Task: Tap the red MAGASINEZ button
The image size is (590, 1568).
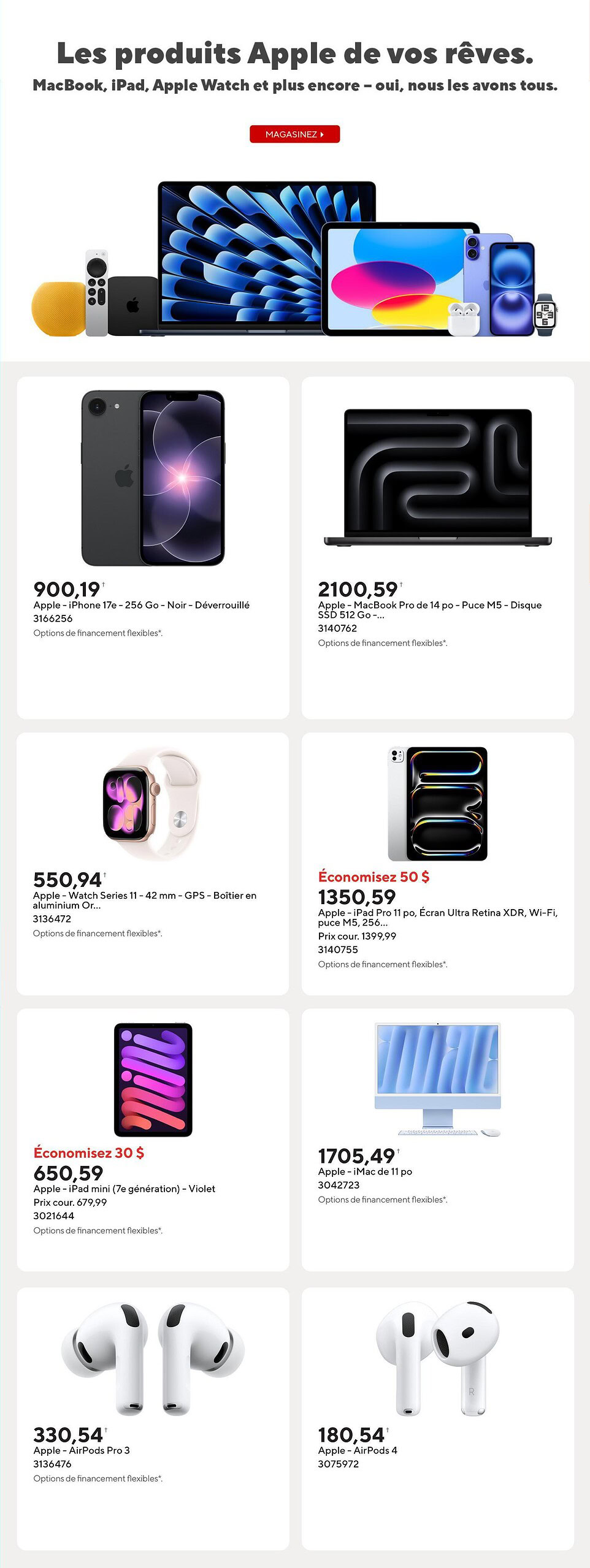Action: tap(294, 134)
